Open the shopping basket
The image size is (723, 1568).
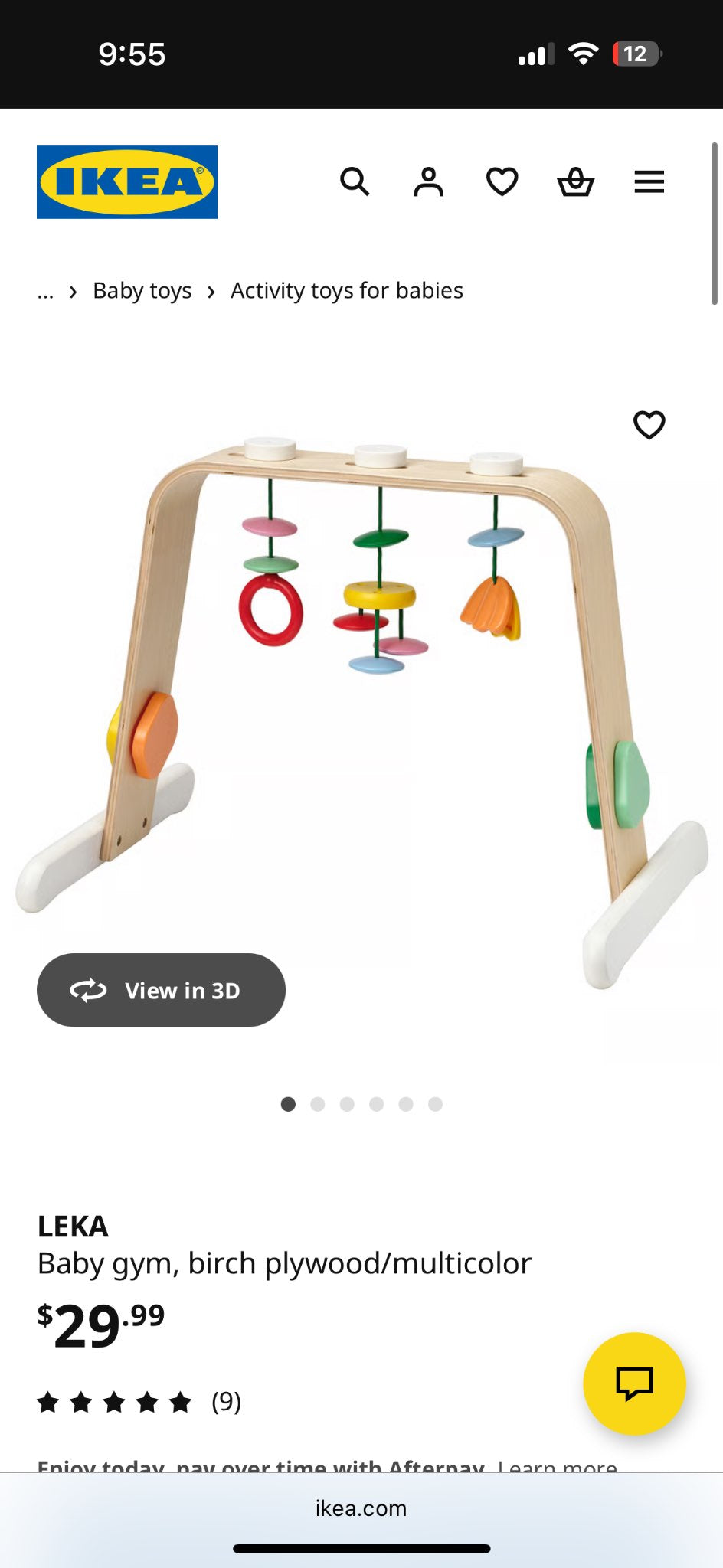575,182
